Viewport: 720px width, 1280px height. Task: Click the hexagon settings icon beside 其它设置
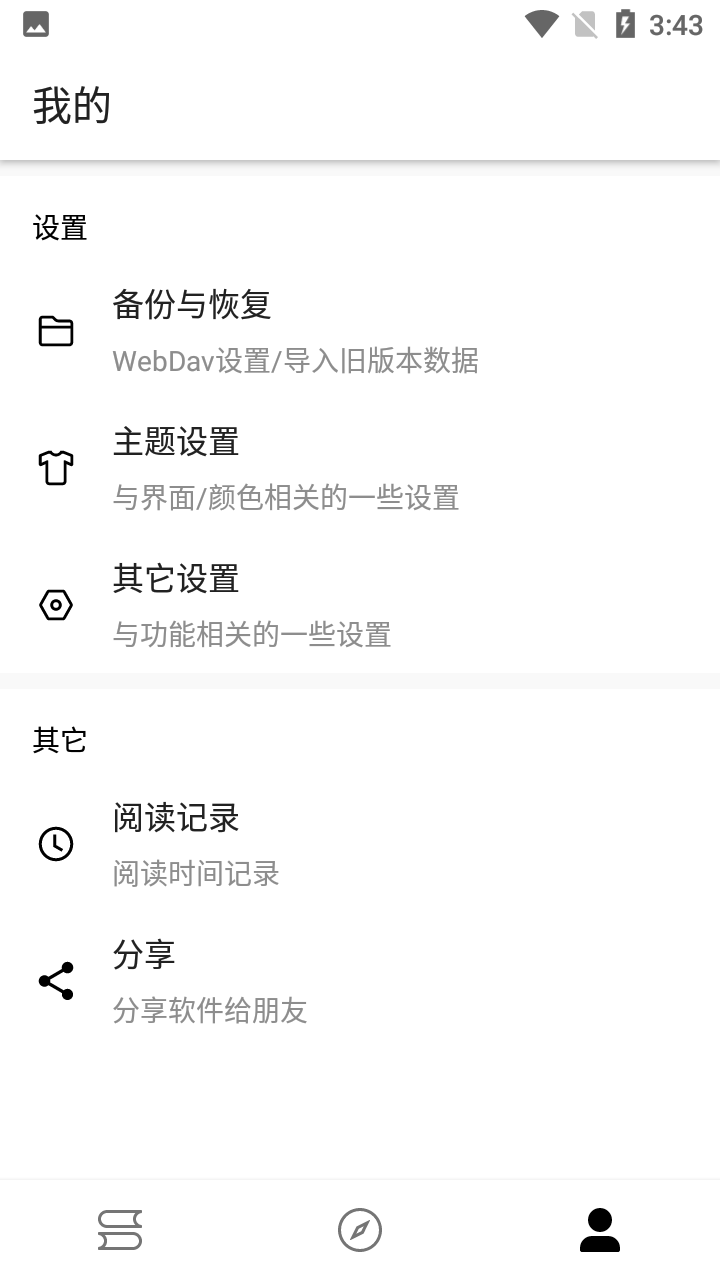pos(56,604)
